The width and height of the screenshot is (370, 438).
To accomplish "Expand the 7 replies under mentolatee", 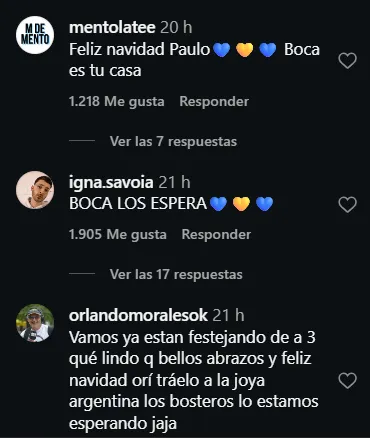I will (x=173, y=141).
